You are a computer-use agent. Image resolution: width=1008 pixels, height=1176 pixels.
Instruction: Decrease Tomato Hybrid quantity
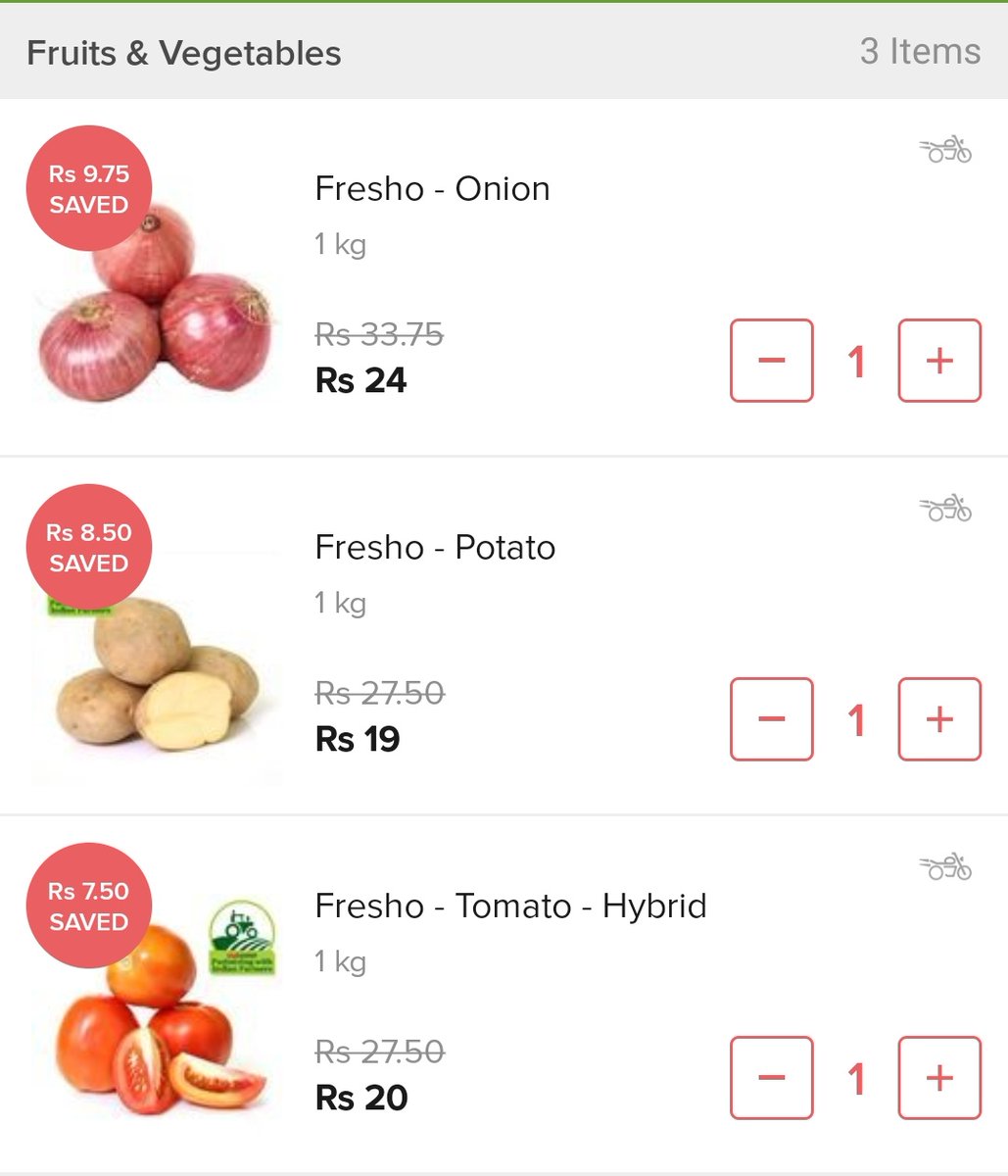tap(771, 1078)
